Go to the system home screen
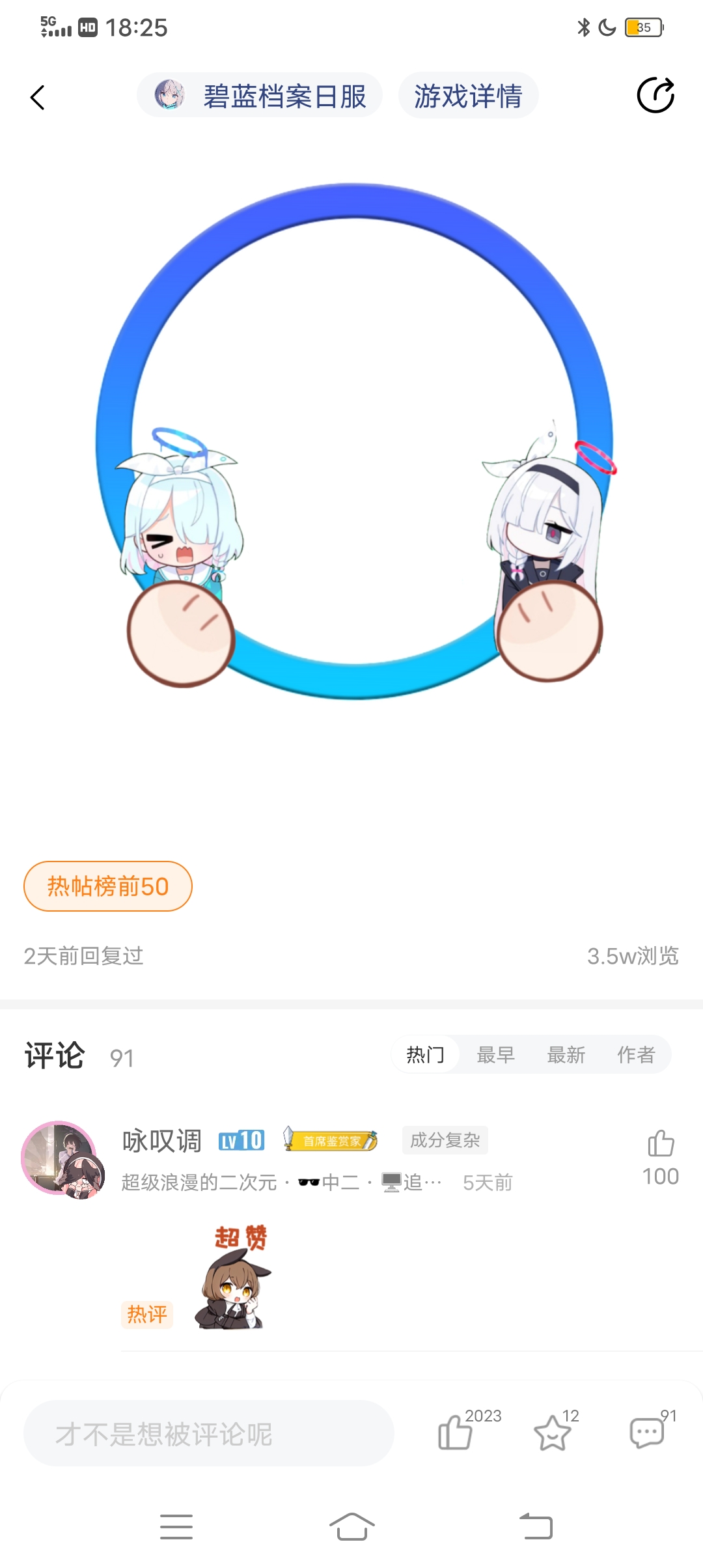The width and height of the screenshot is (703, 1568). tap(351, 1526)
